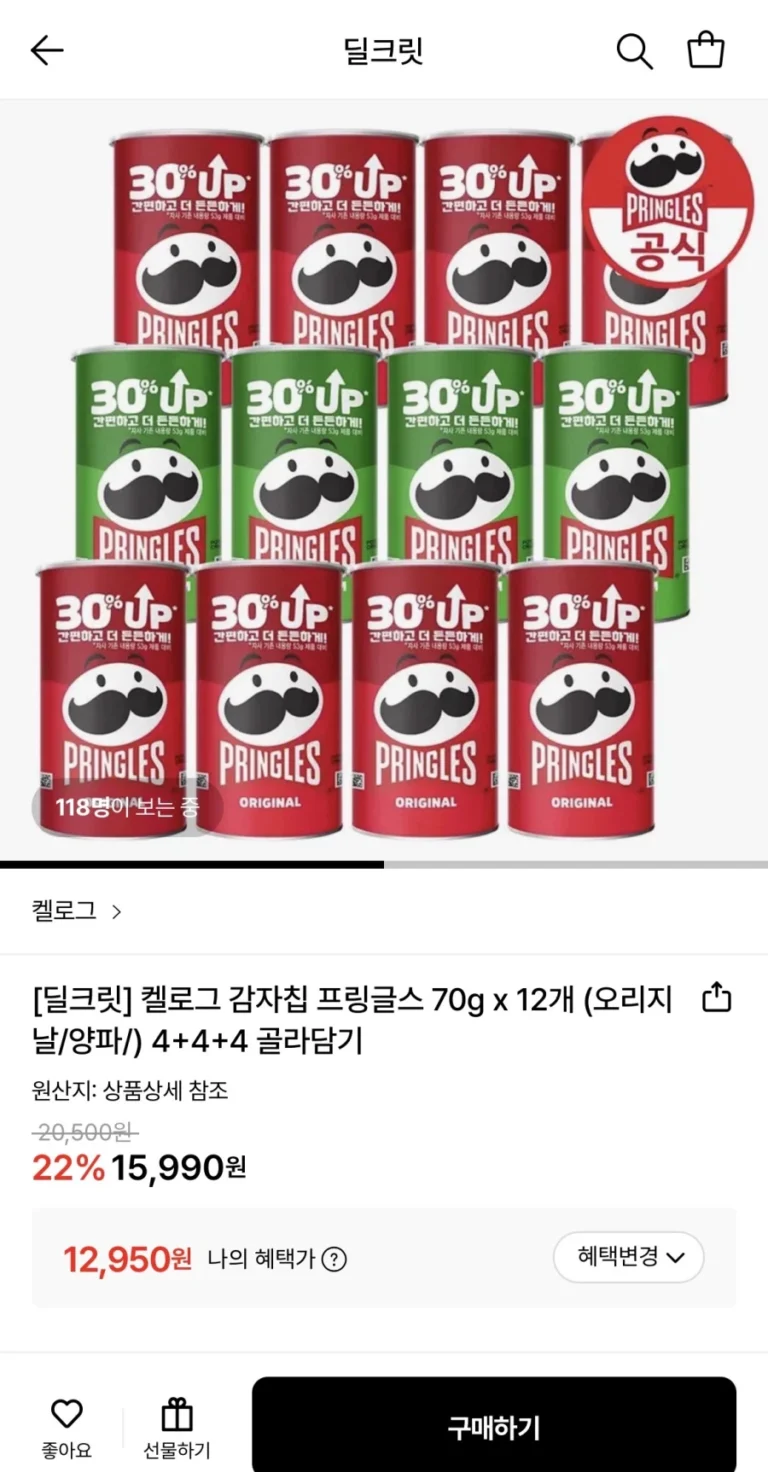
Task: Open the 켈로그 brand link
Action: pos(77,911)
